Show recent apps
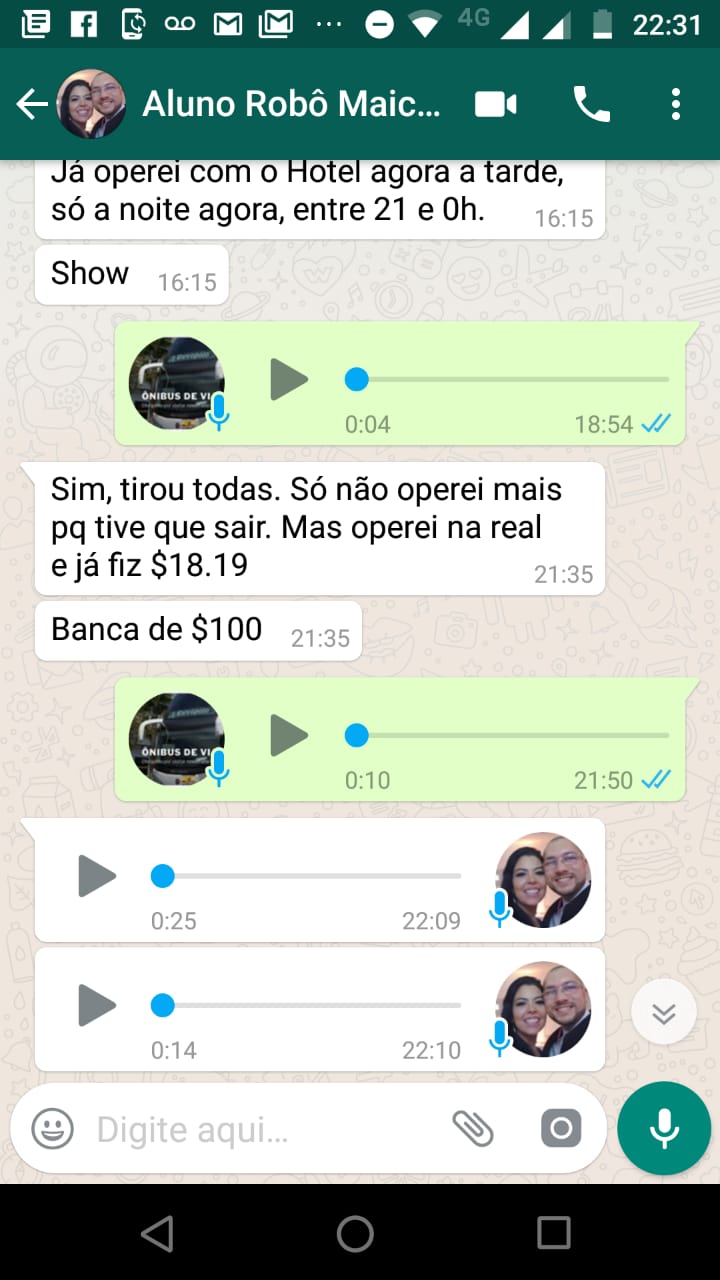Screen dimensions: 720x1280 553,1233
